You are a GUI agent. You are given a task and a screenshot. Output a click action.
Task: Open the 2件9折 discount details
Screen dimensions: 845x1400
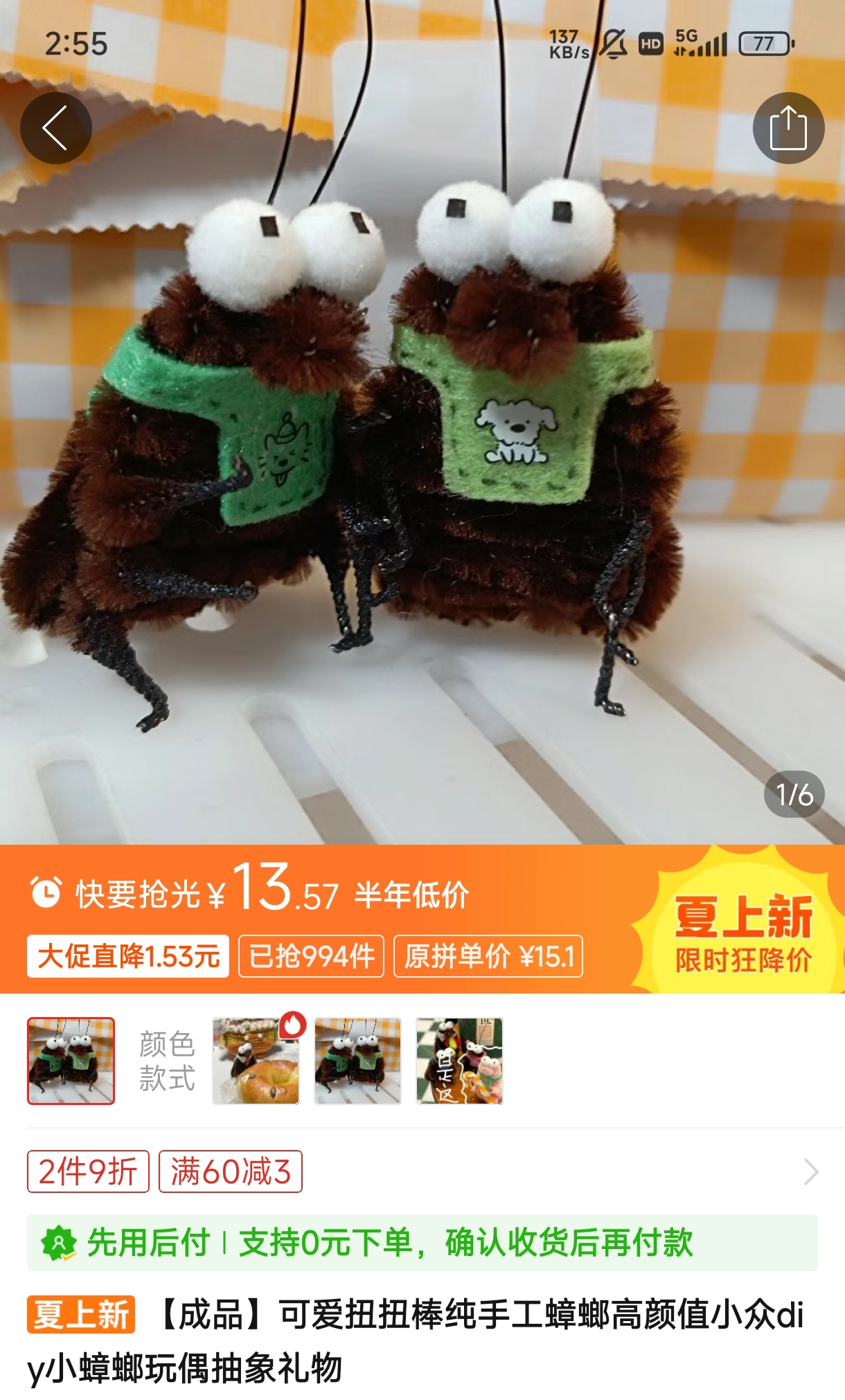tap(88, 1172)
